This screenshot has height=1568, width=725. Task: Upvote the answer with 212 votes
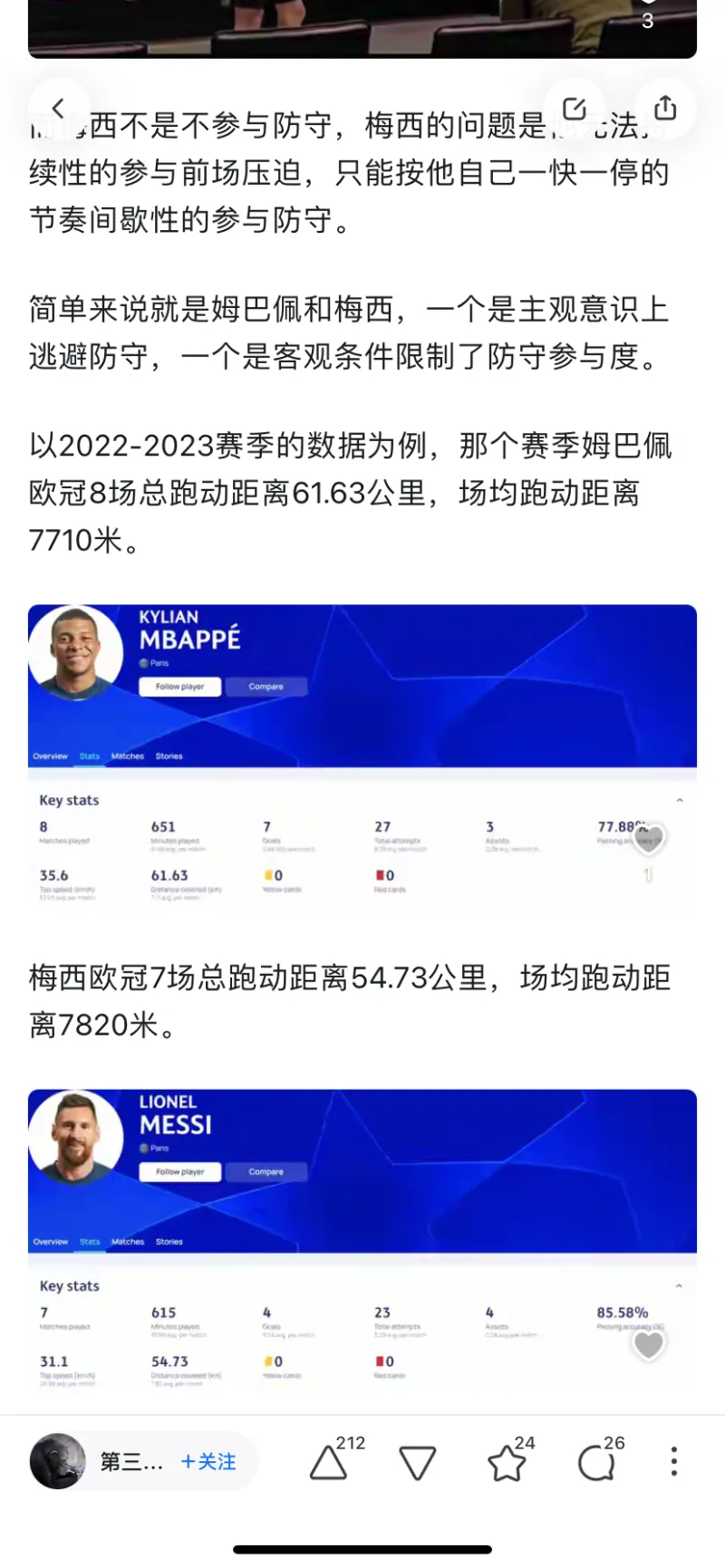(329, 1462)
